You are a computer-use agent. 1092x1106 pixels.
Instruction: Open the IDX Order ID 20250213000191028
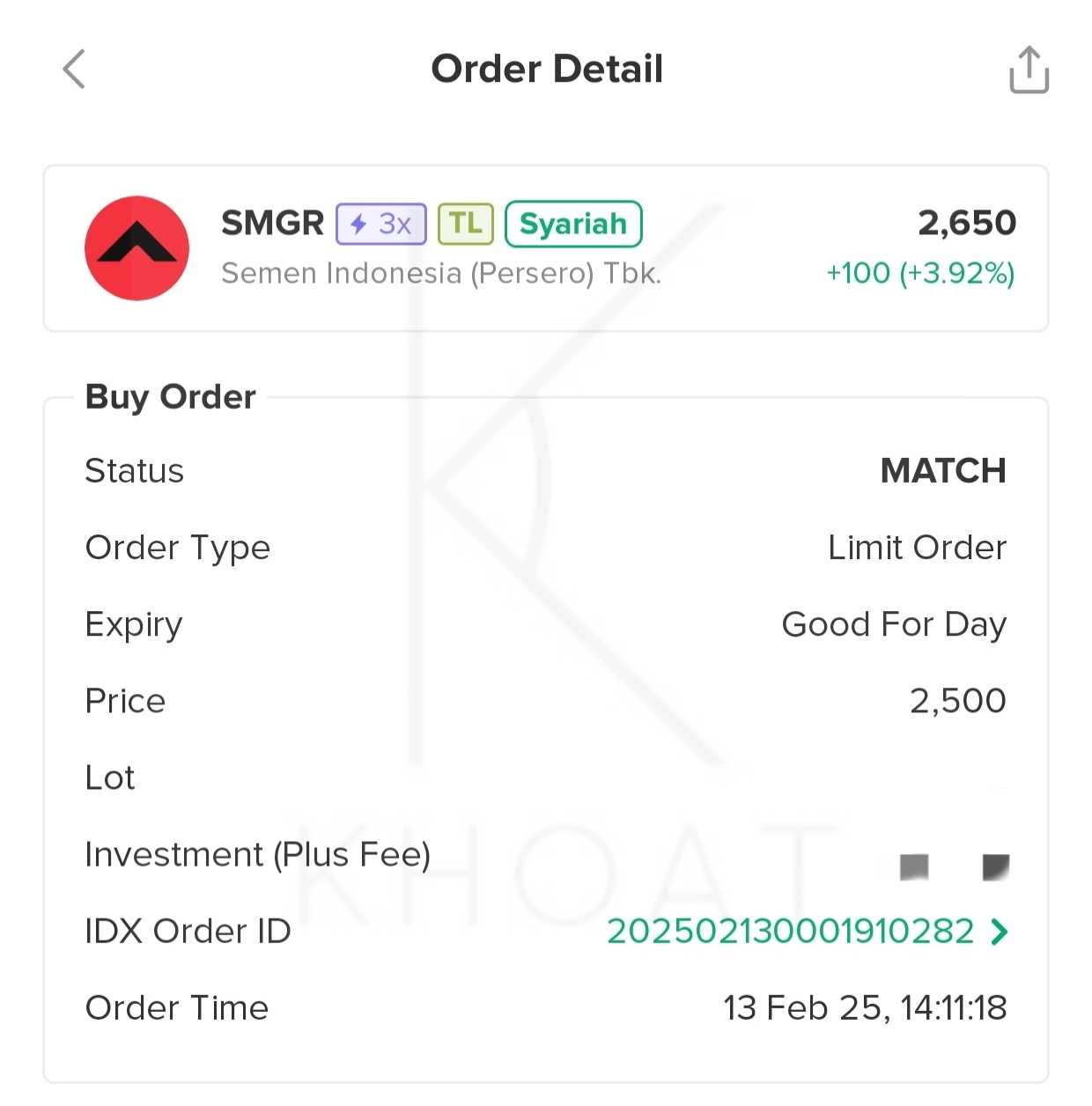tap(792, 932)
